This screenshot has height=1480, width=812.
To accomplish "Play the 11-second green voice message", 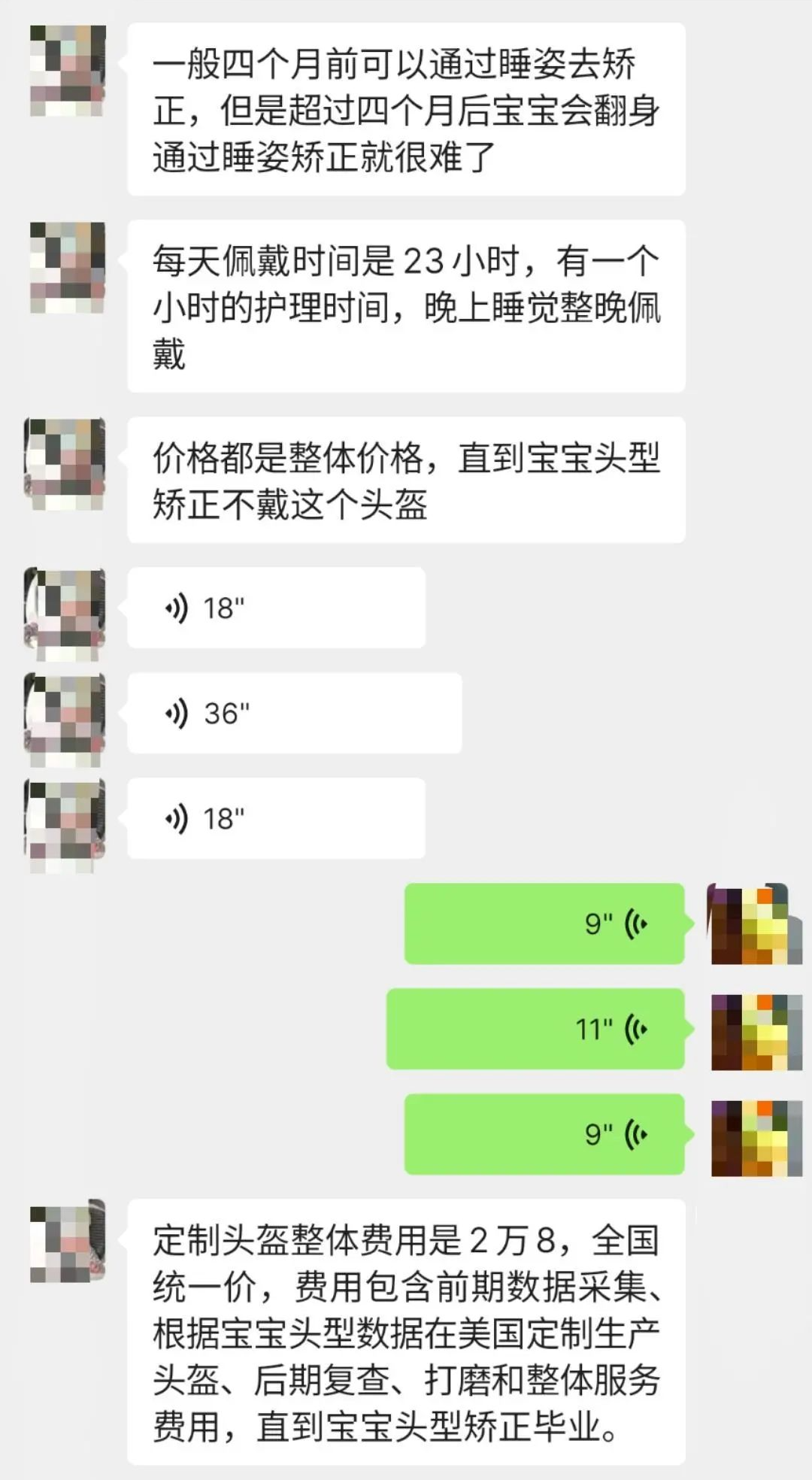I will pyautogui.click(x=535, y=1029).
